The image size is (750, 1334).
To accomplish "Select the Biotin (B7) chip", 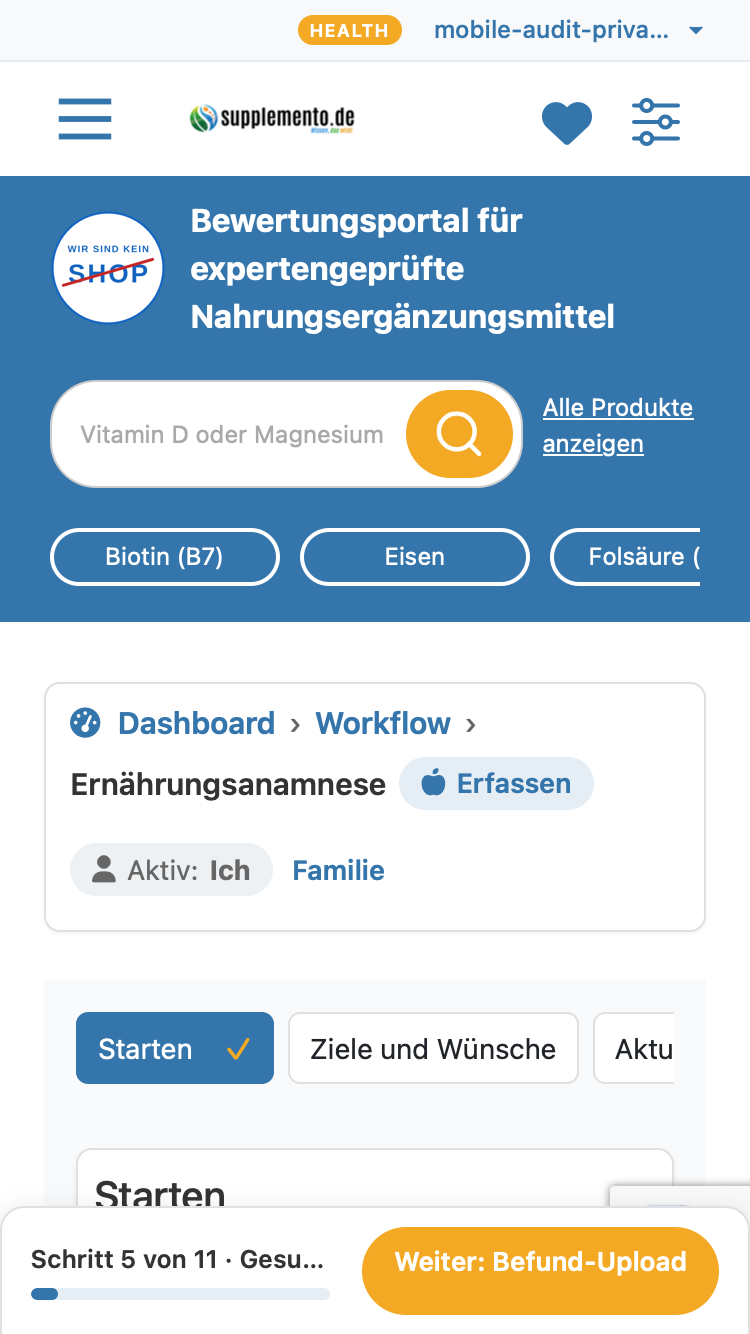I will tap(165, 557).
